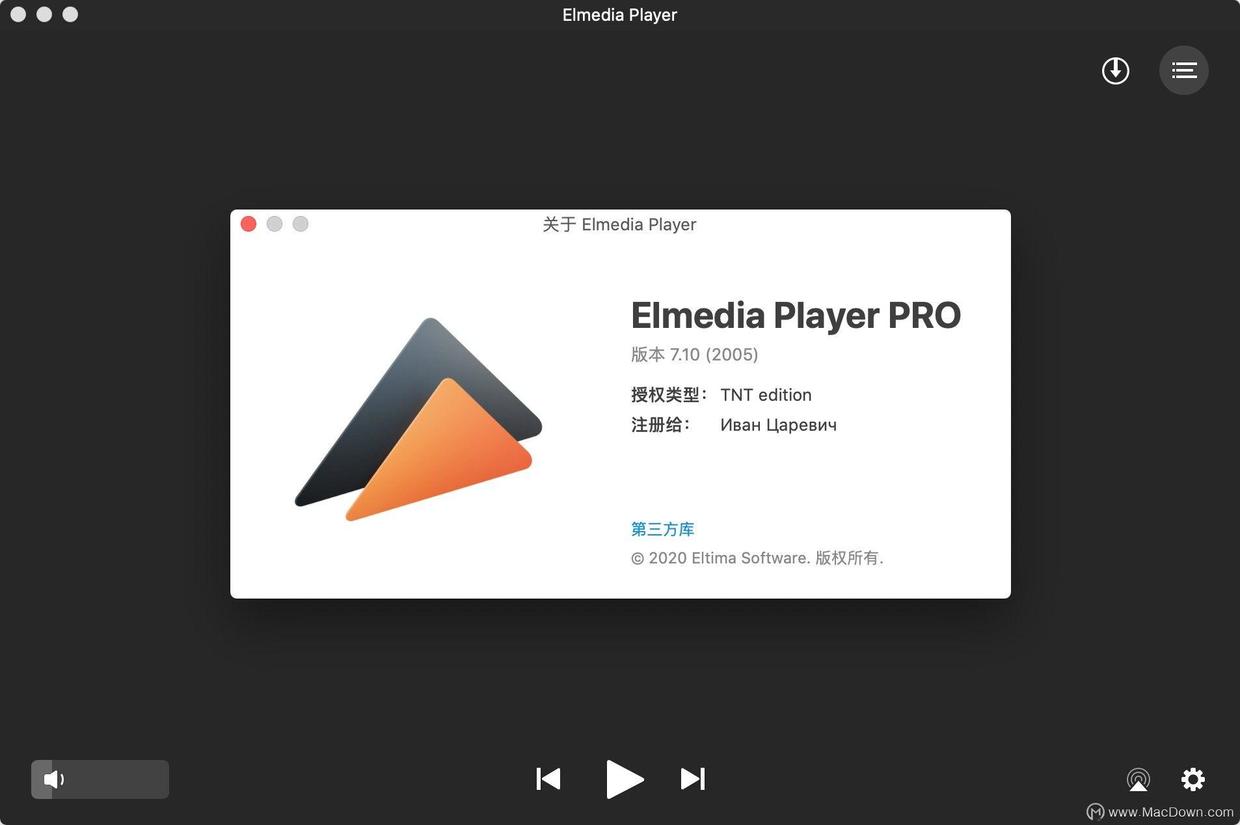Close the About Elmedia Player dialog
Screen dimensions: 1240x825
tap(249, 224)
